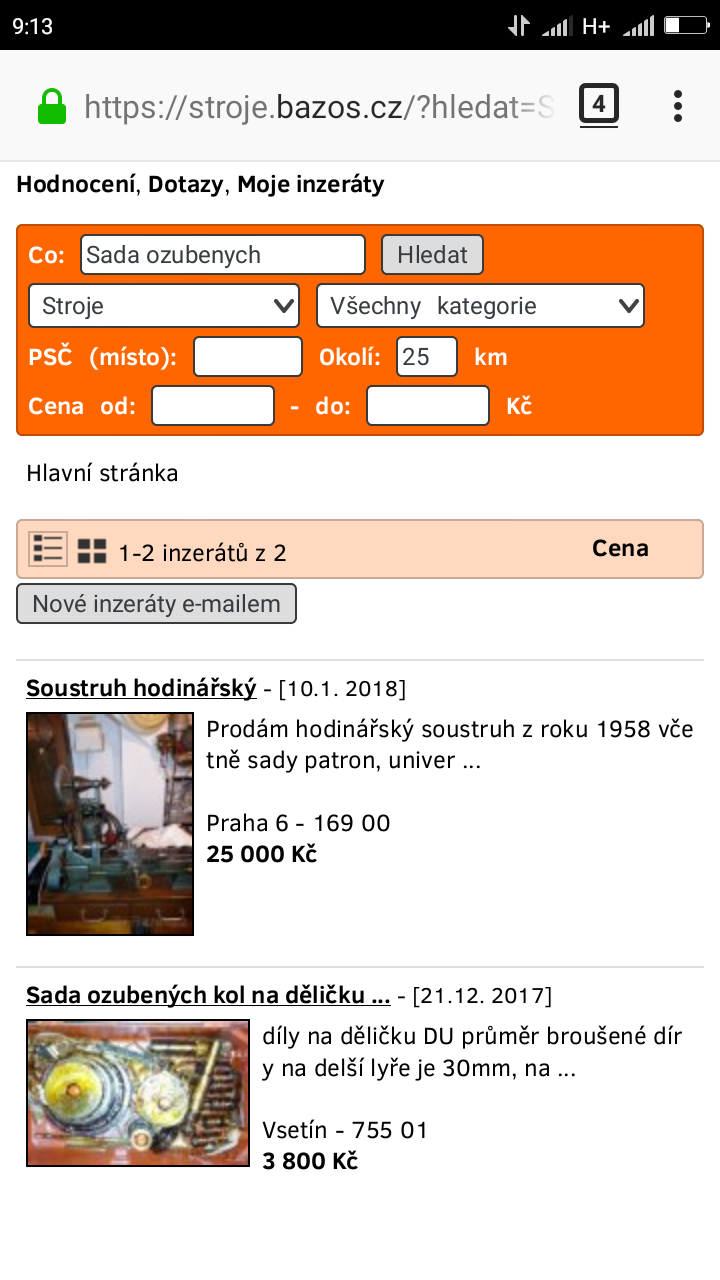
Task: Open the browser overflow menu
Action: click(x=678, y=105)
